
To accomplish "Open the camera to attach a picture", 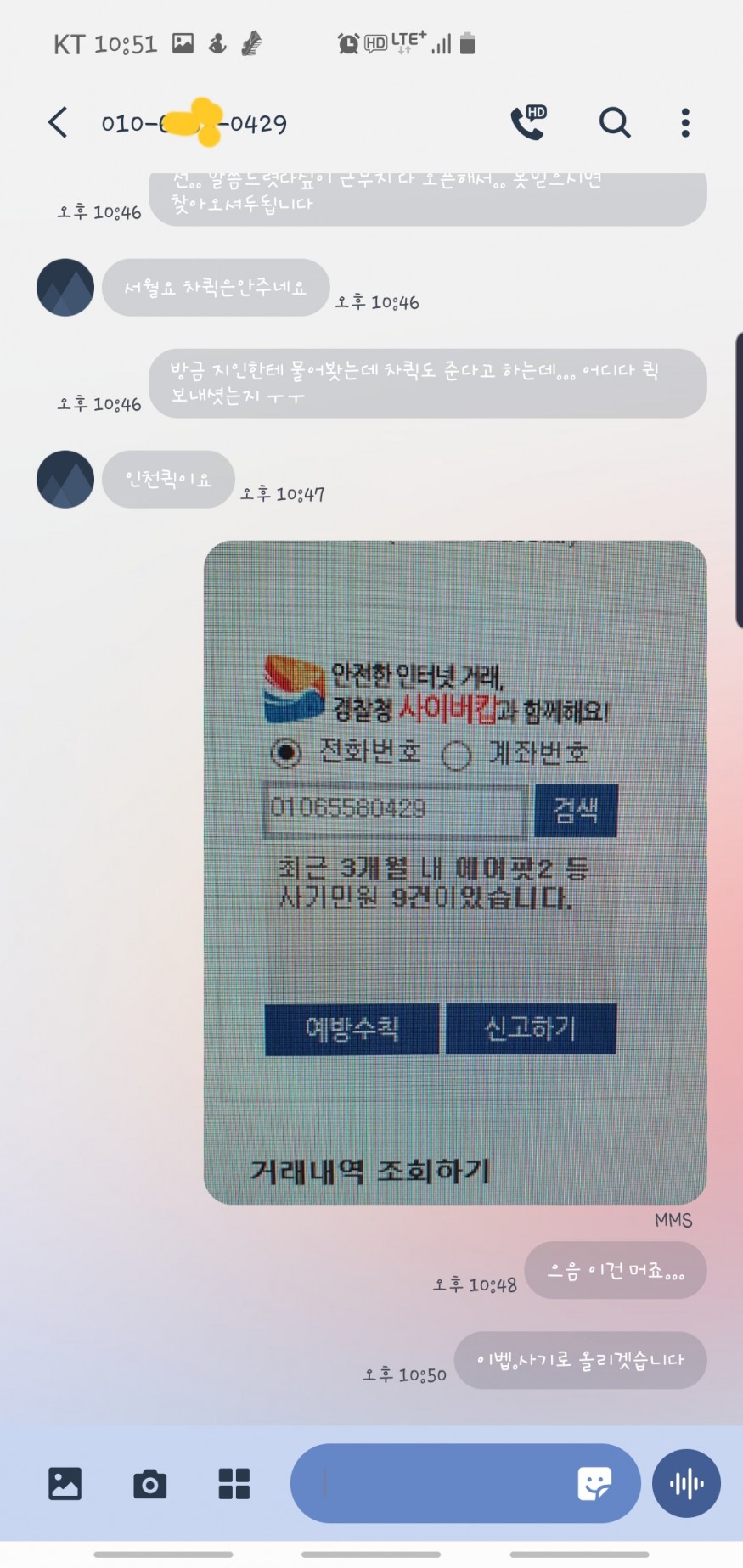I will pyautogui.click(x=150, y=1483).
